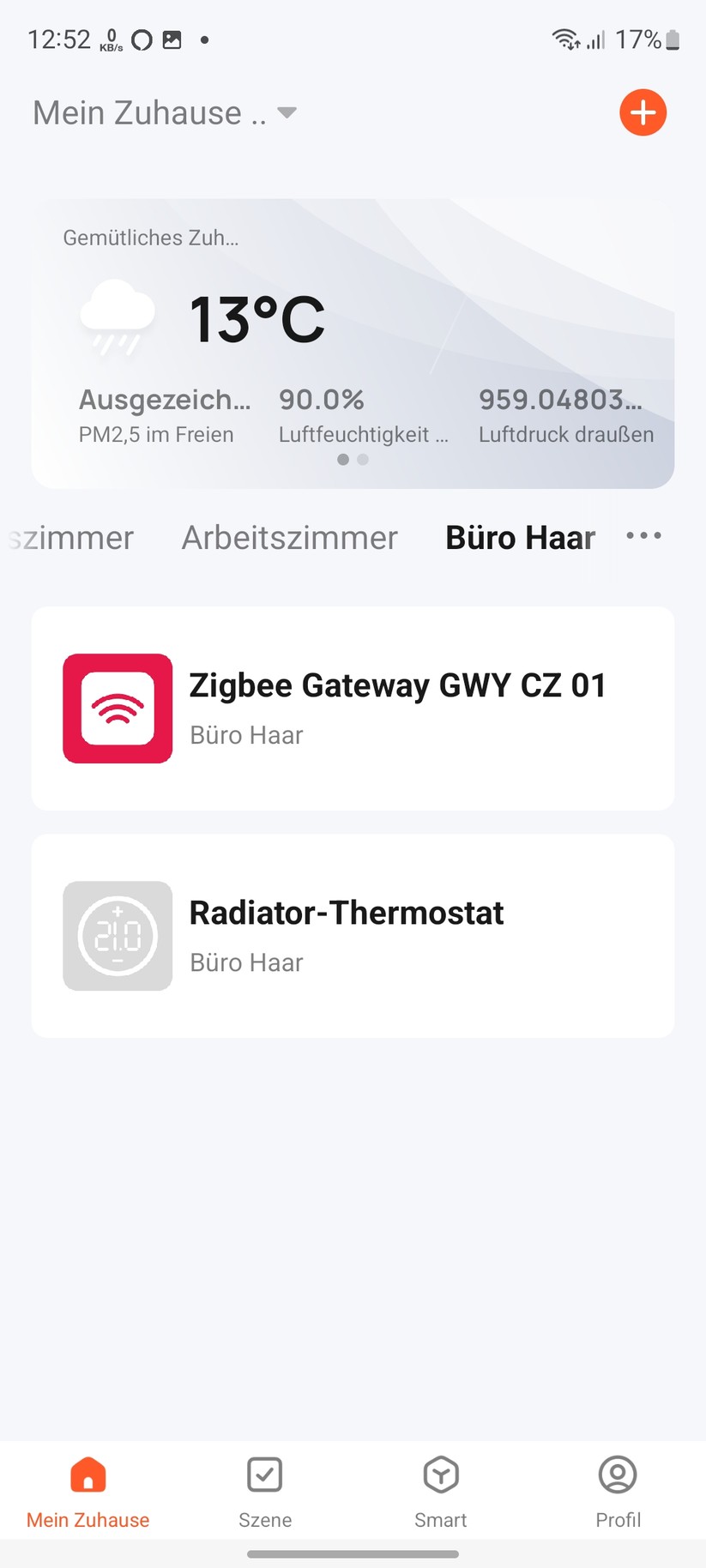
Task: Select the Büro Haar room tab
Action: [520, 537]
